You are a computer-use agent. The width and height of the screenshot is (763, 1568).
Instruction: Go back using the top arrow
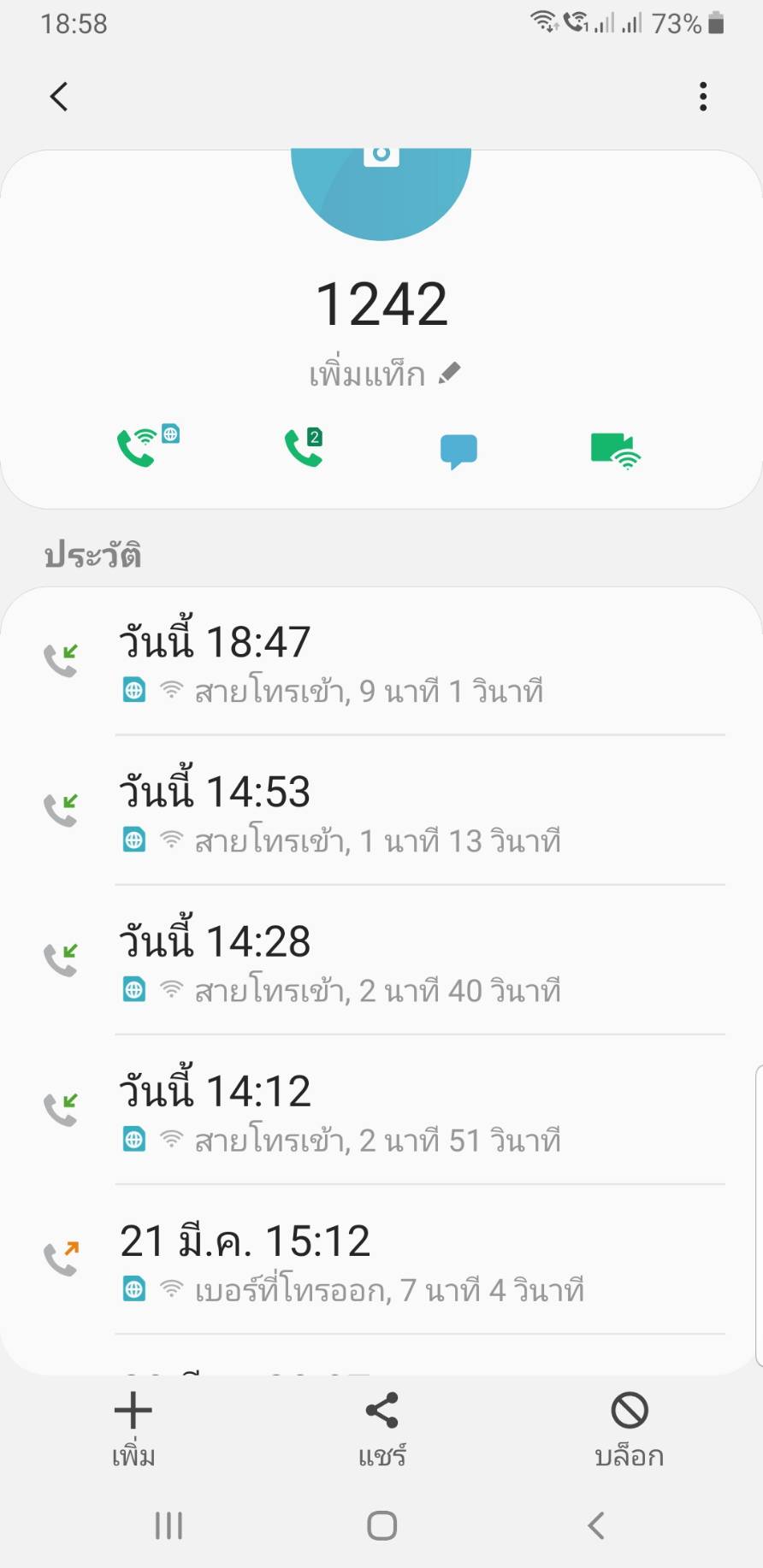(59, 97)
